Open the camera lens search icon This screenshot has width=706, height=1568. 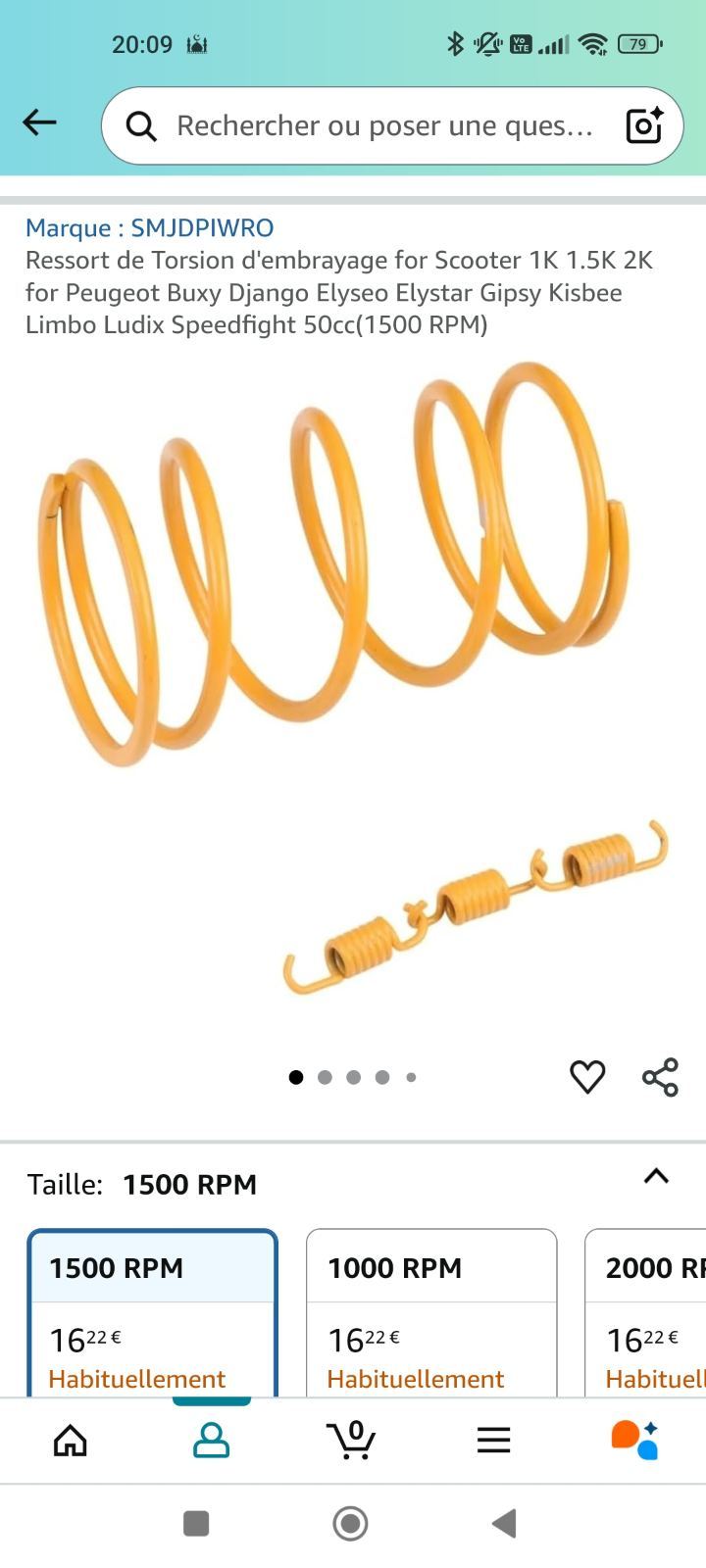644,125
